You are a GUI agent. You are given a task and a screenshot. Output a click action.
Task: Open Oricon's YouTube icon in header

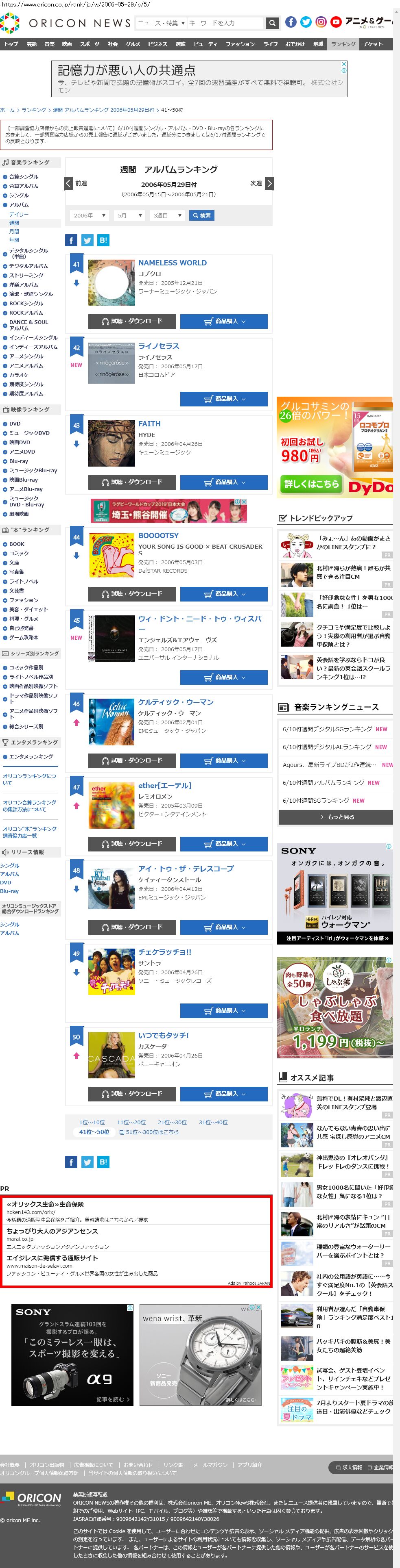(x=335, y=22)
